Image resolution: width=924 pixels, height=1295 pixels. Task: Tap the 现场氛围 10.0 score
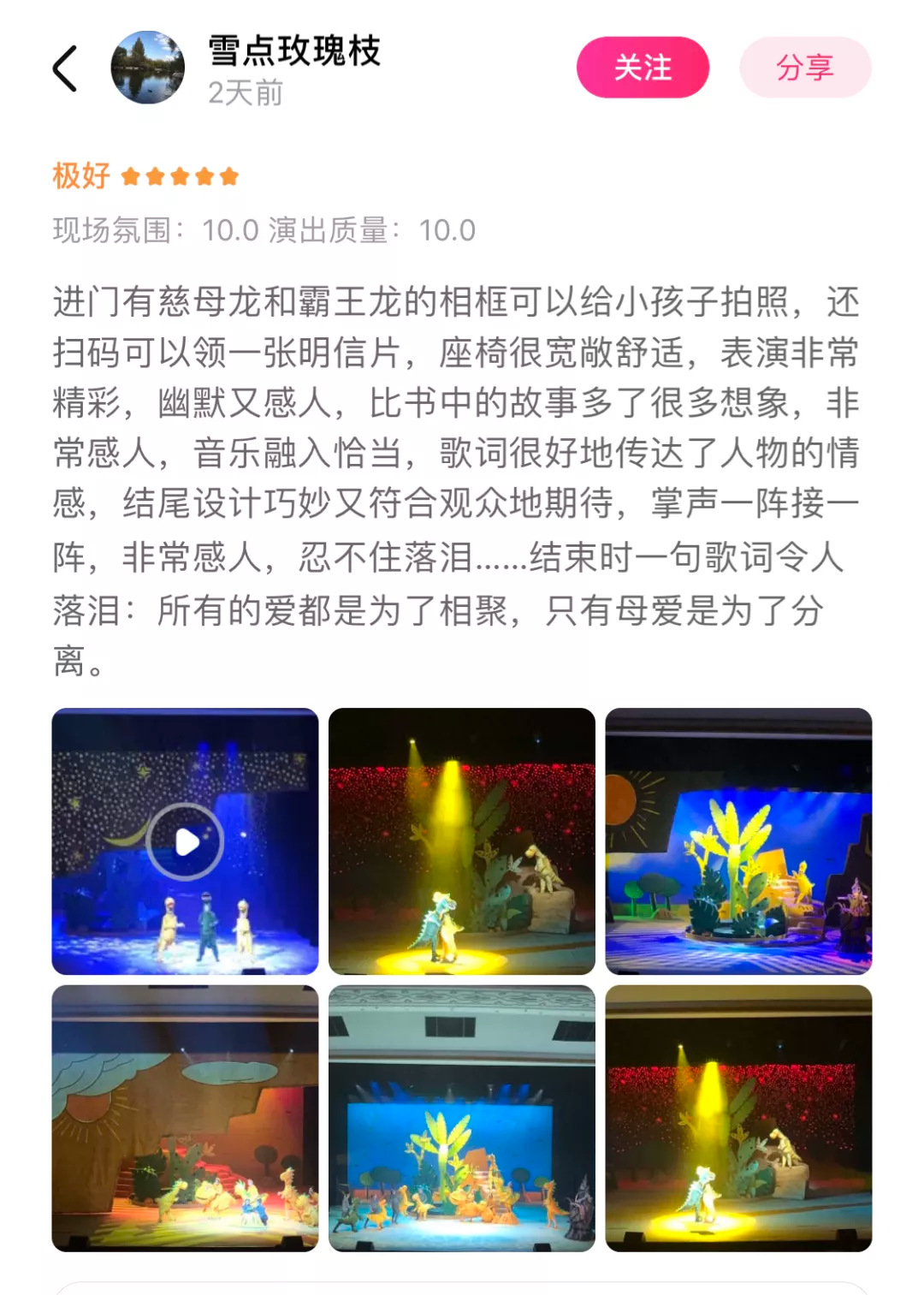[x=154, y=229]
